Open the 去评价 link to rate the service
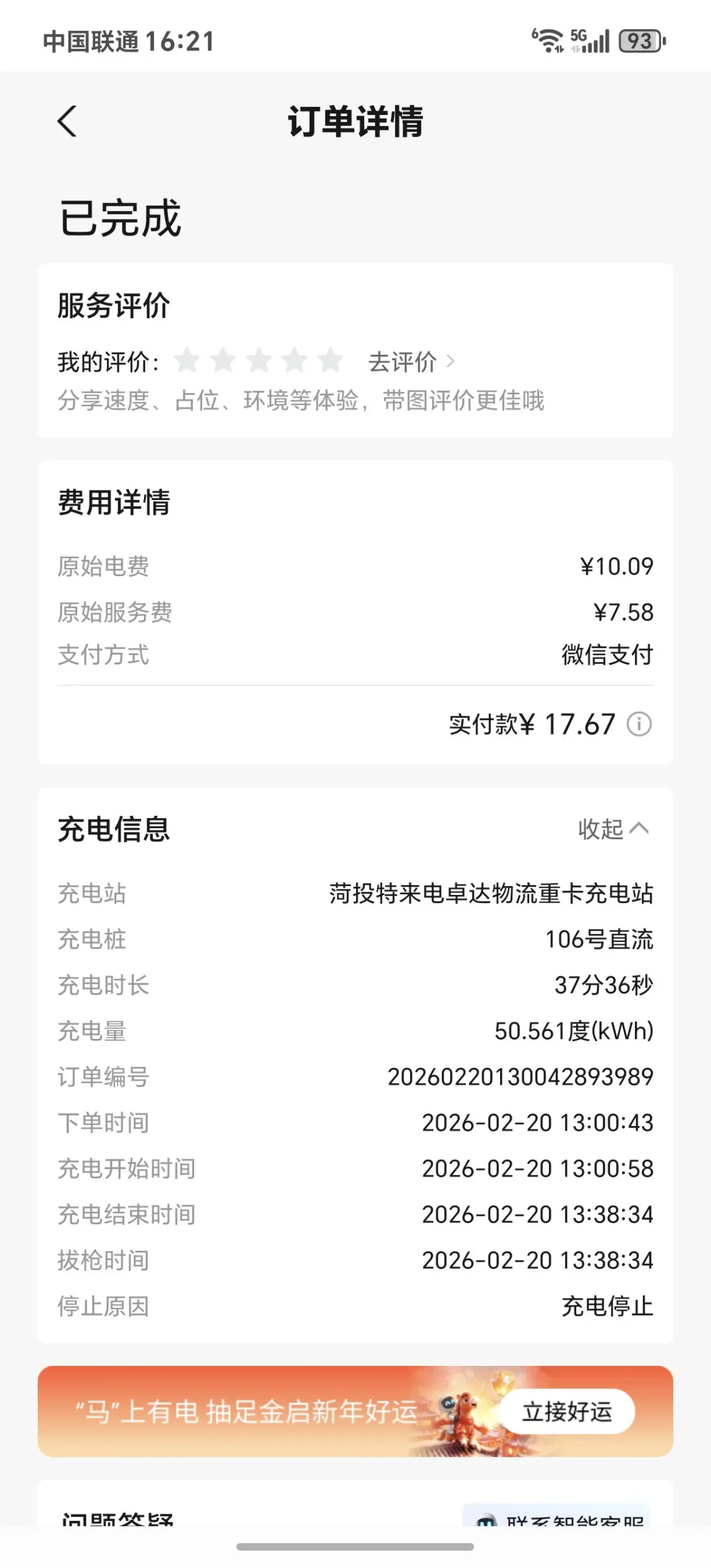 point(411,362)
